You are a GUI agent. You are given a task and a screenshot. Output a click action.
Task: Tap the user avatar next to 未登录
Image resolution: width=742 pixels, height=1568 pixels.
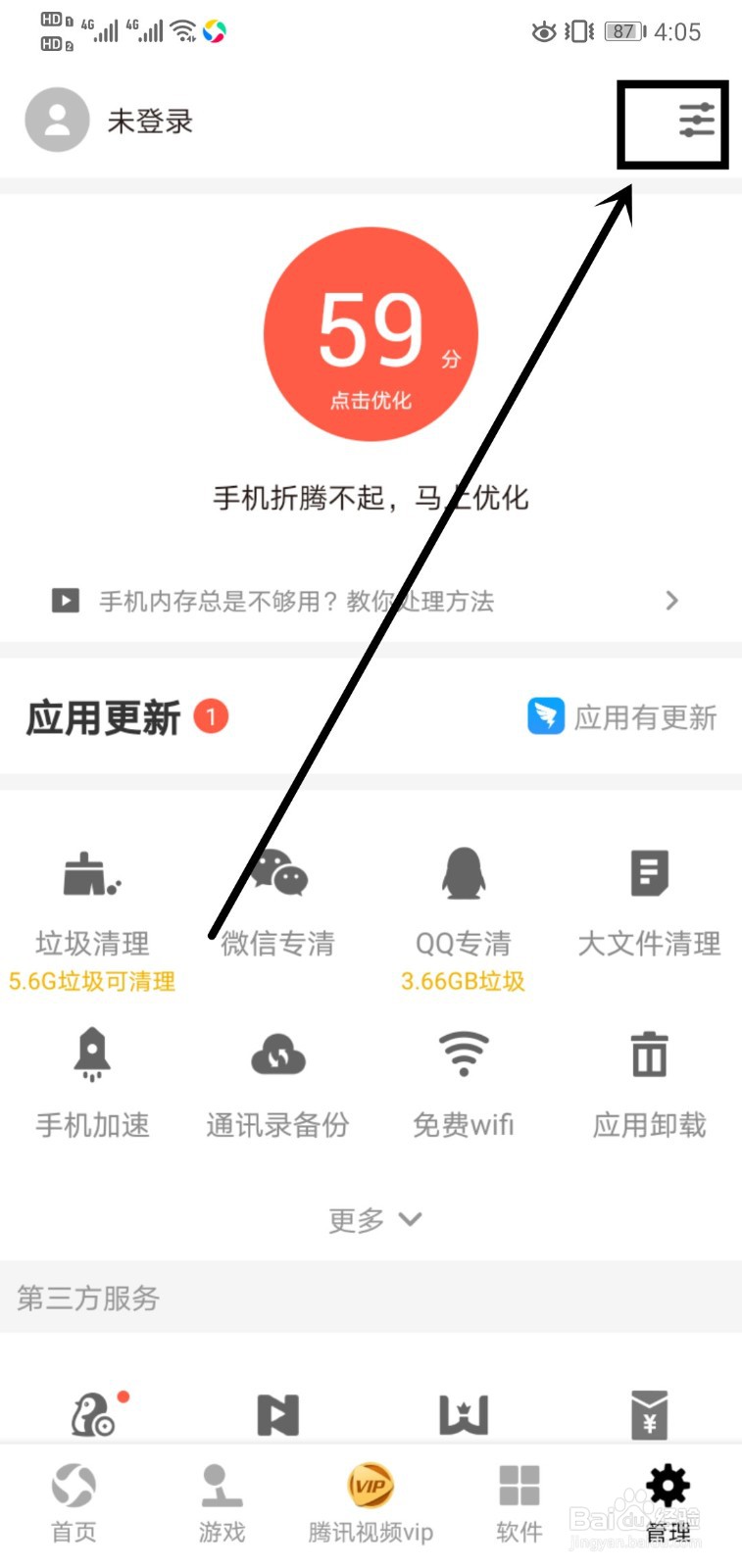tap(56, 120)
